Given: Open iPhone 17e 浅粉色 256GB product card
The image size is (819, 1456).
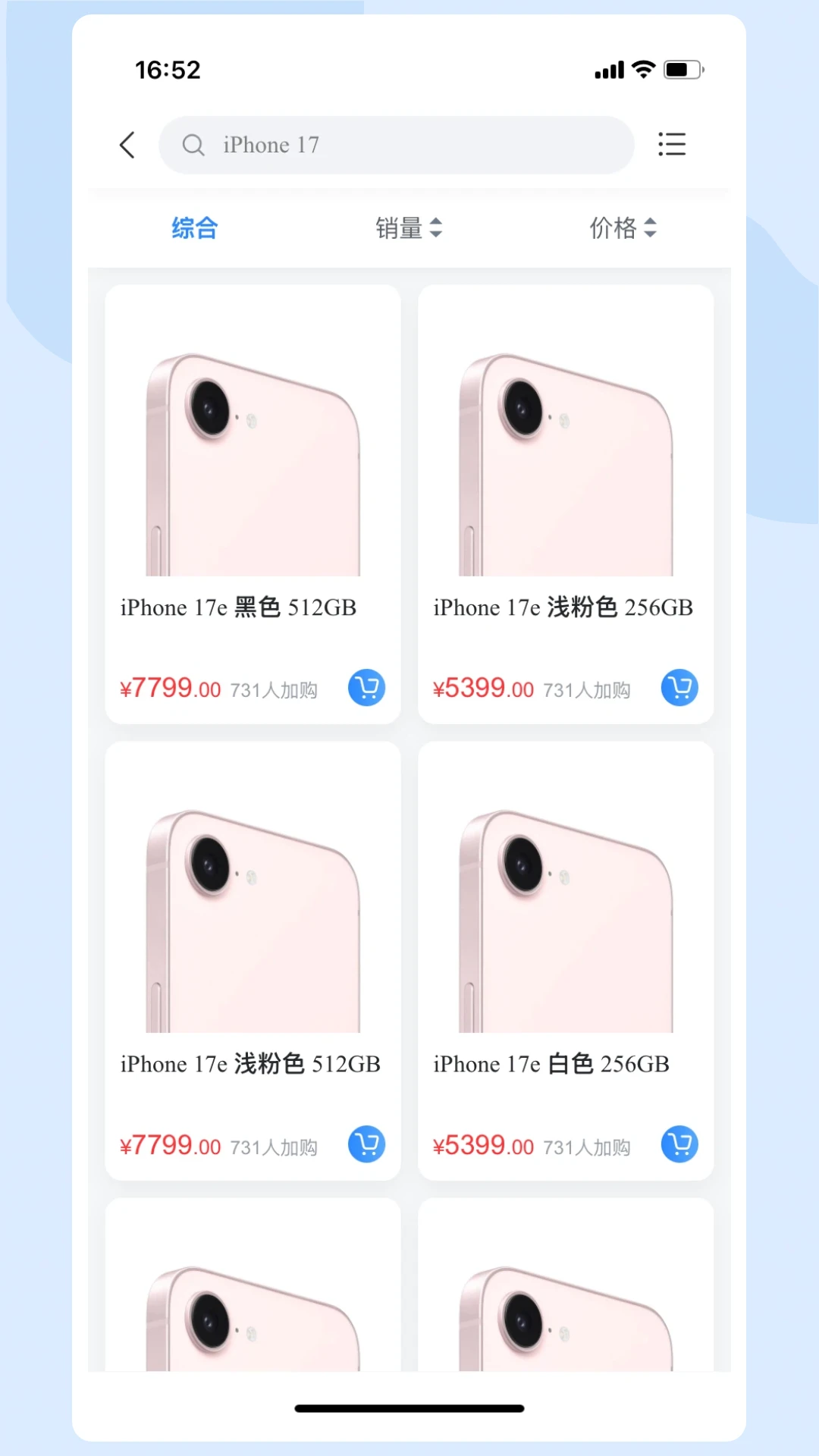Looking at the screenshot, I should [566, 504].
